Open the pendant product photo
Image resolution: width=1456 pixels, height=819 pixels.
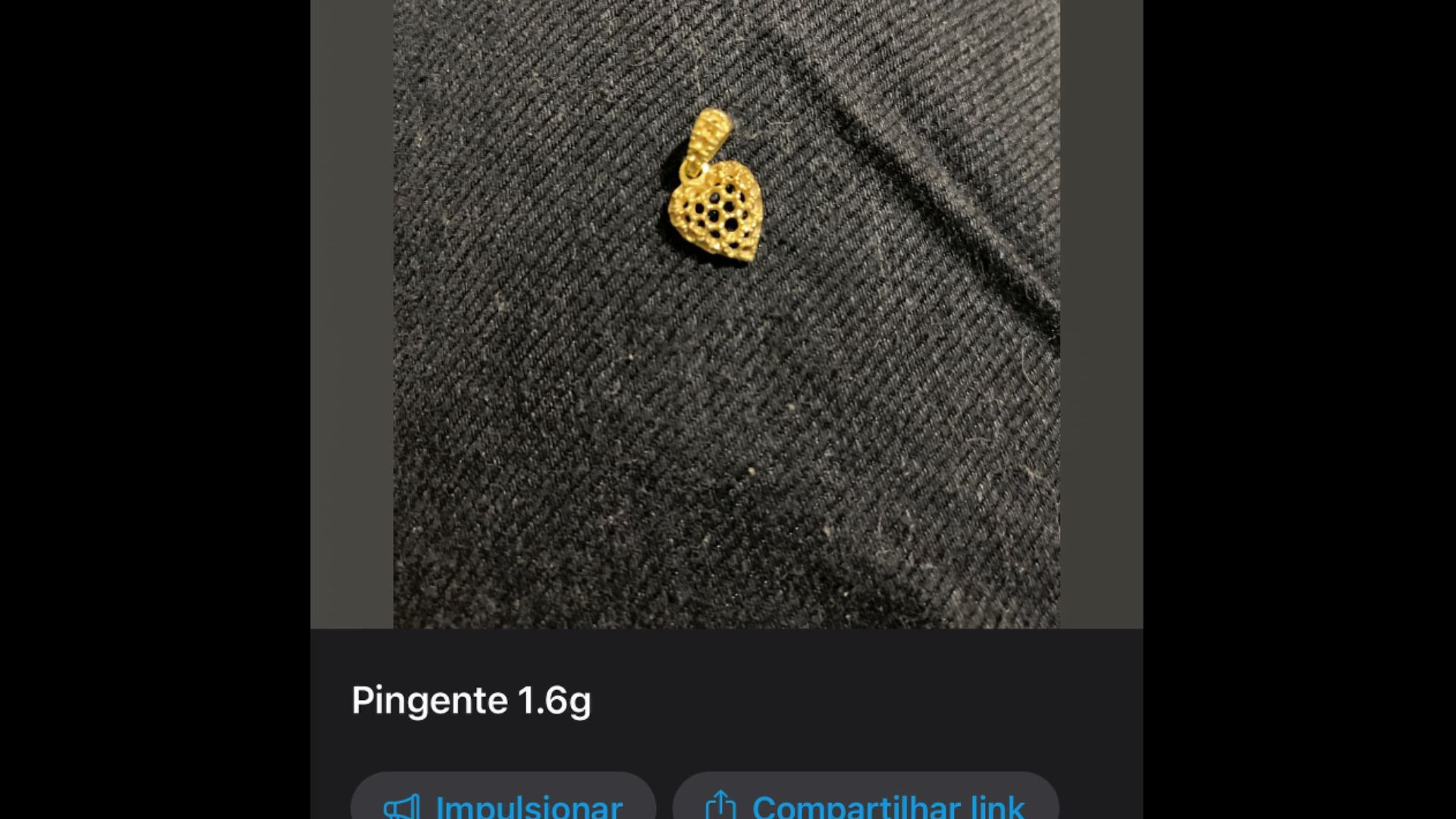click(x=726, y=314)
